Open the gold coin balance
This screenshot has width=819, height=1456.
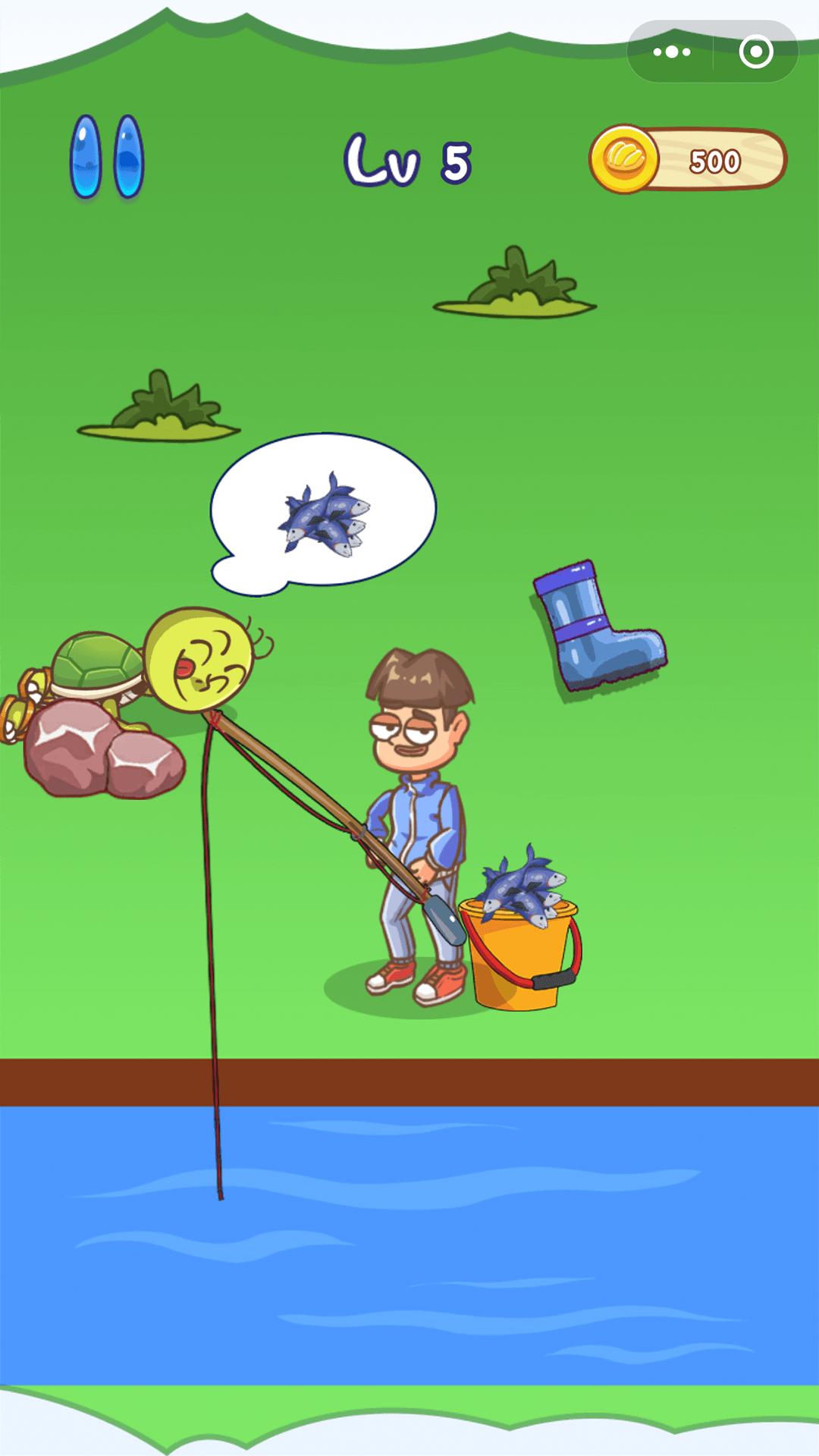click(x=688, y=160)
